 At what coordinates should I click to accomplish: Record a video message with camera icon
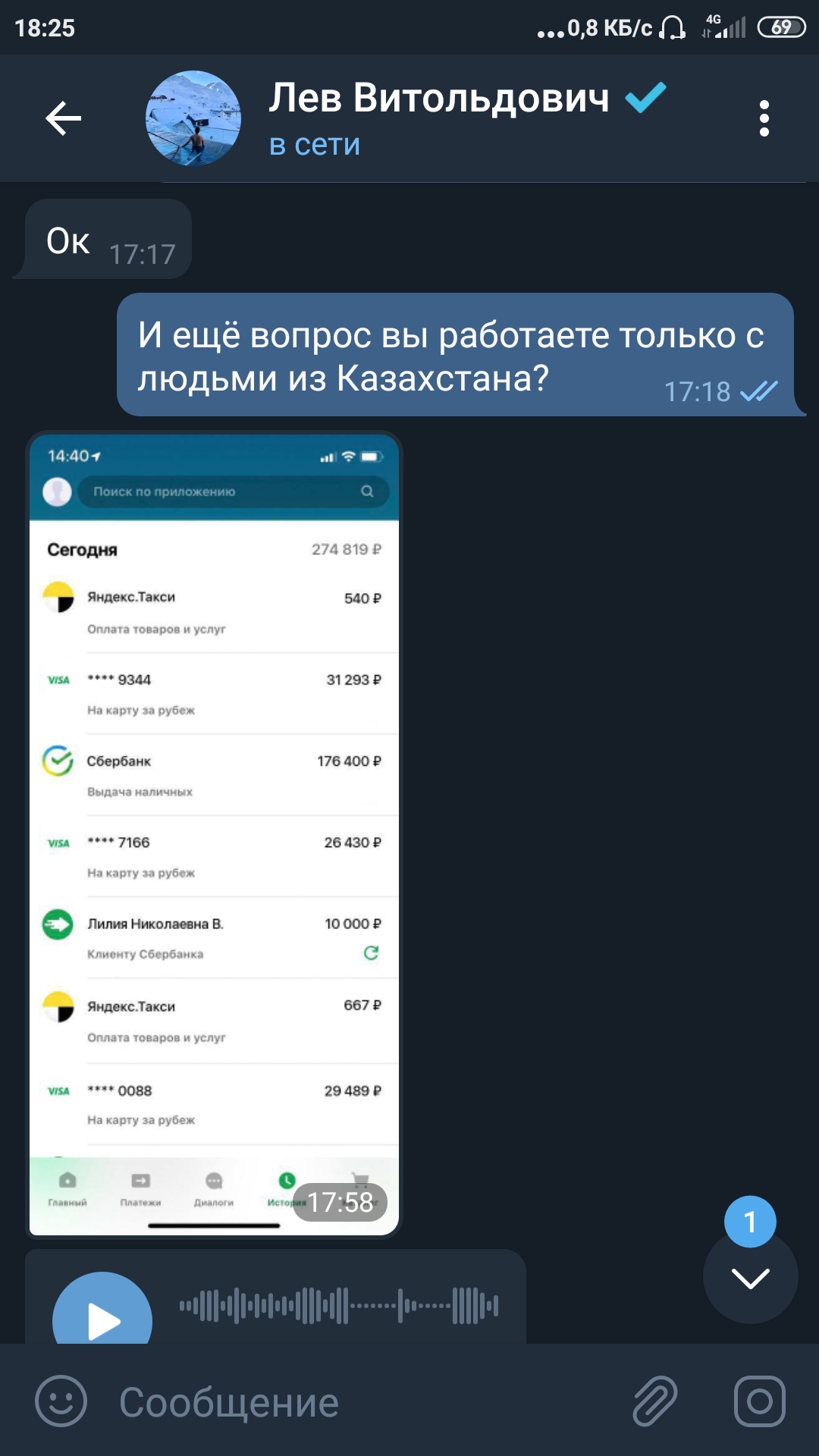point(760,1401)
